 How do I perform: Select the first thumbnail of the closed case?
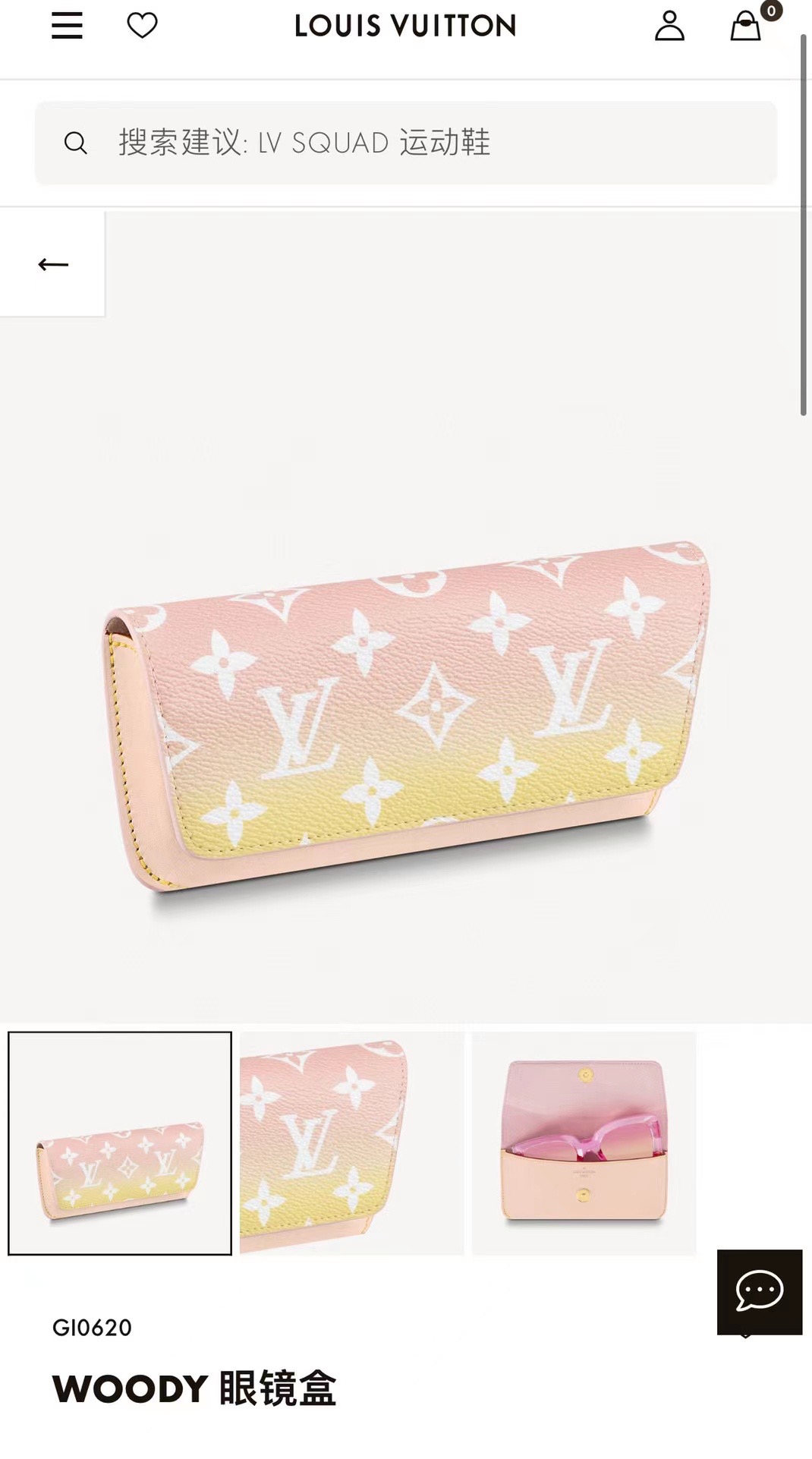click(x=120, y=1143)
